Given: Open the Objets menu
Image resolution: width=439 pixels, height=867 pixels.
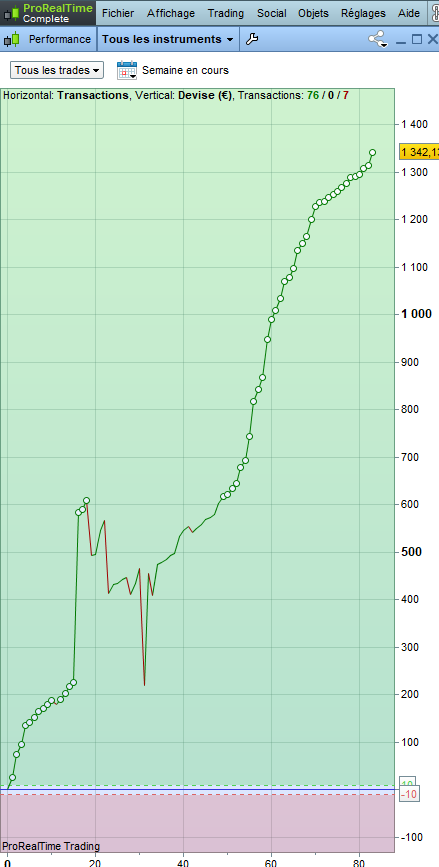Looking at the screenshot, I should pyautogui.click(x=313, y=13).
